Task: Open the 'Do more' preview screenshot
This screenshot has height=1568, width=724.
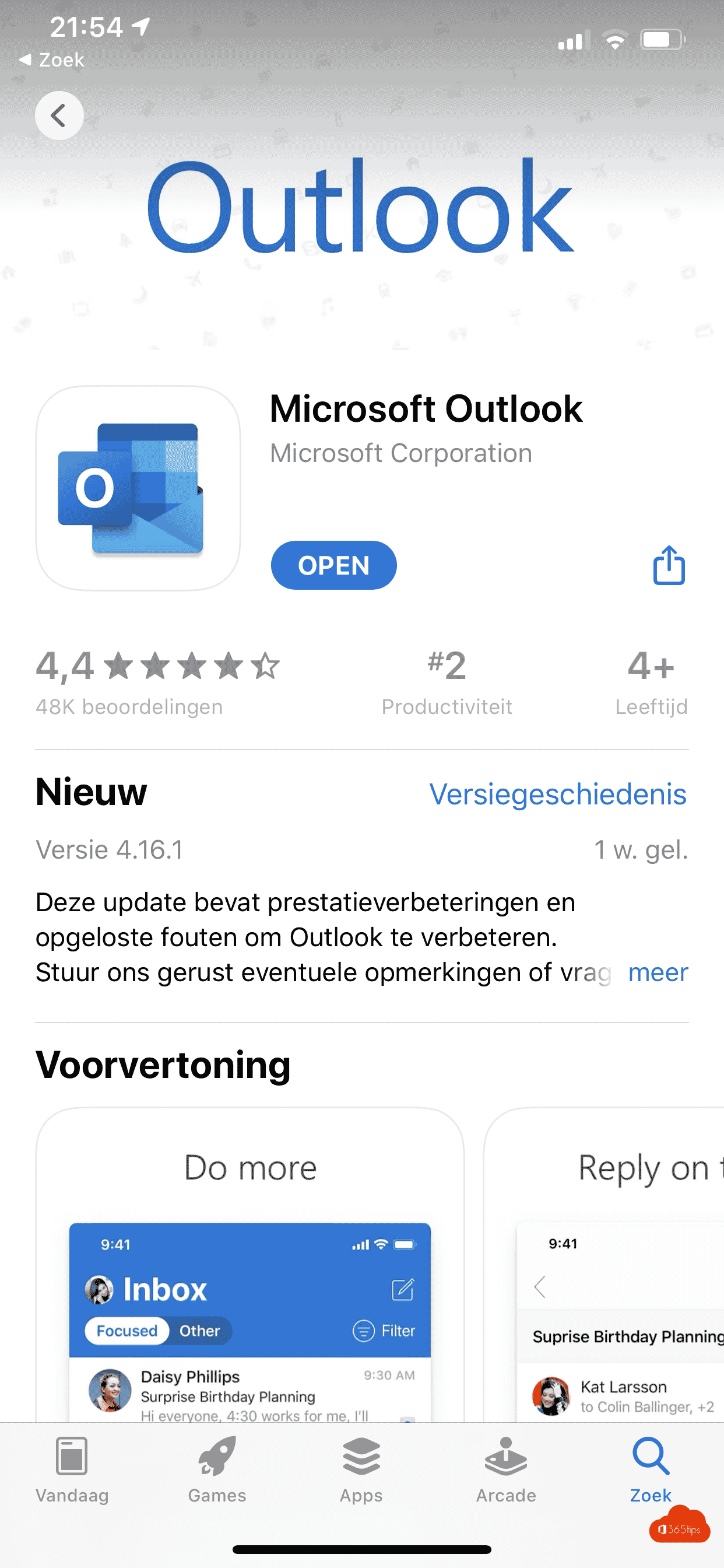Action: click(x=249, y=1266)
